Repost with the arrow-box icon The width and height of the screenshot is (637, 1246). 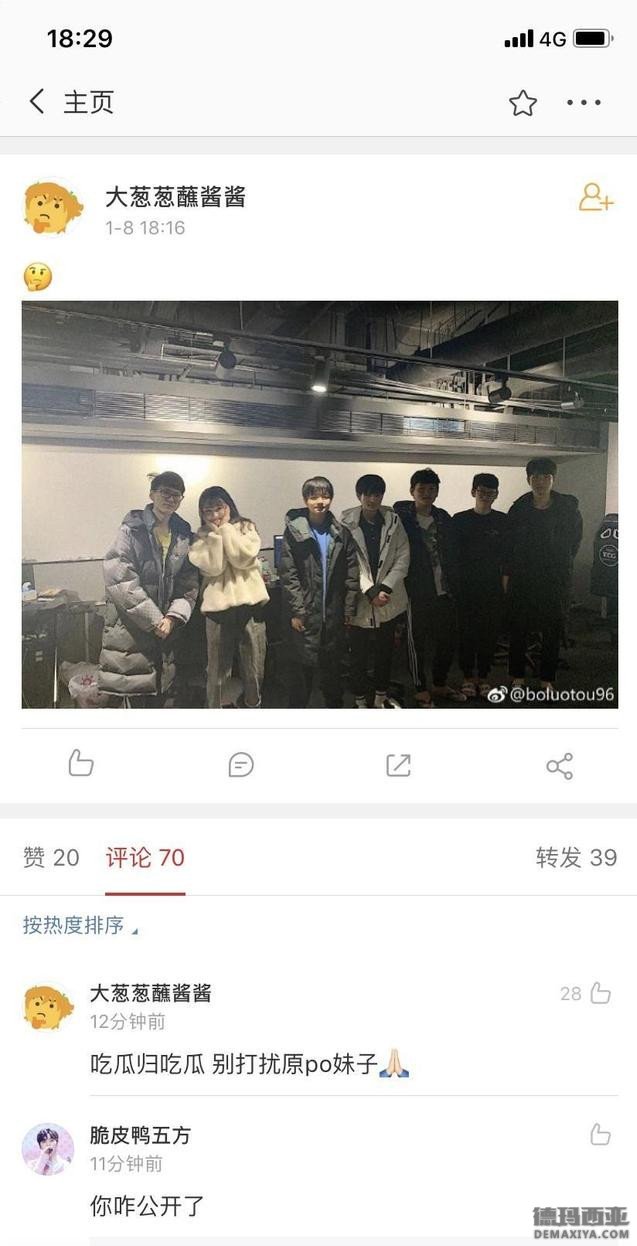[398, 765]
